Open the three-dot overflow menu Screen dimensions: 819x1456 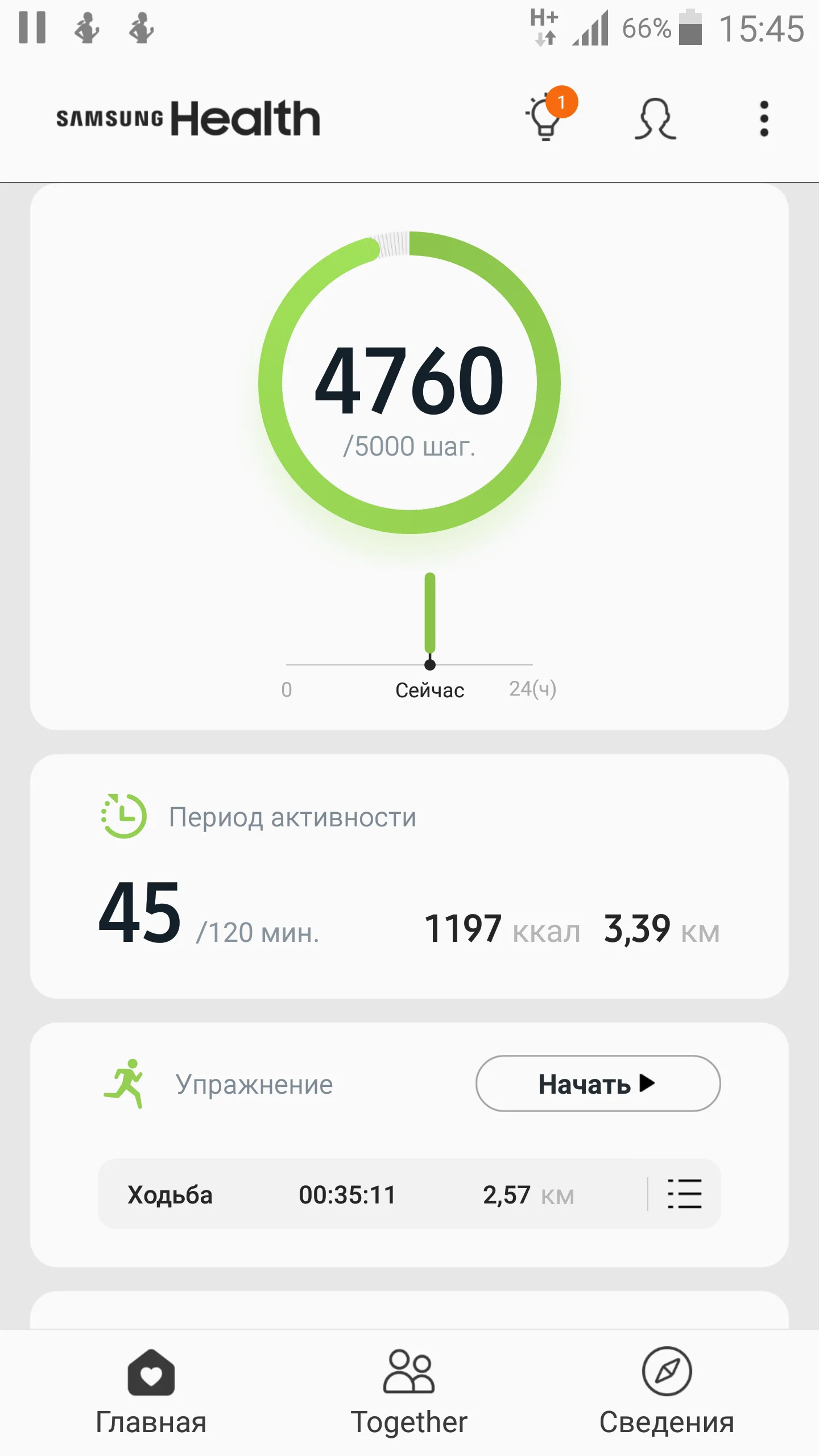tap(764, 119)
